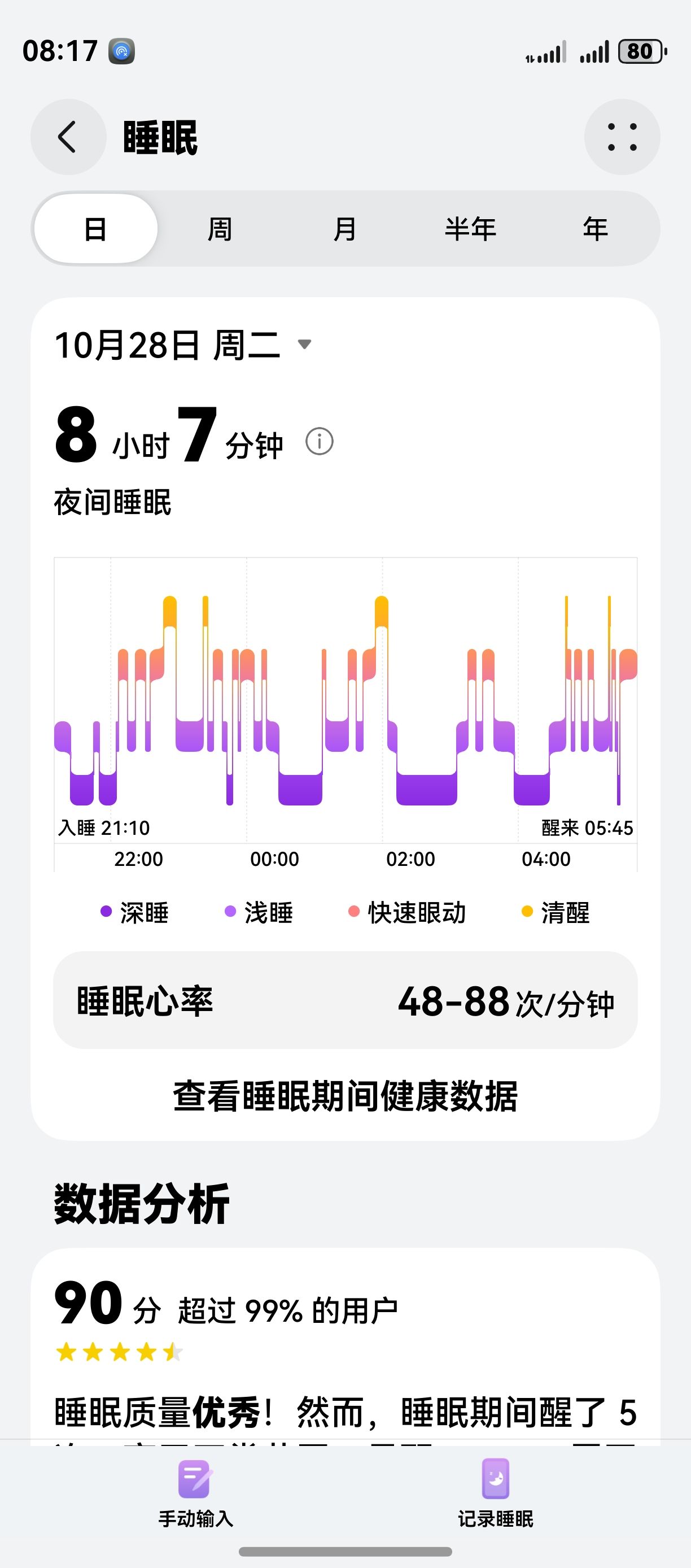Switch to the 月 month view
This screenshot has height=1568, width=691.
coord(345,229)
